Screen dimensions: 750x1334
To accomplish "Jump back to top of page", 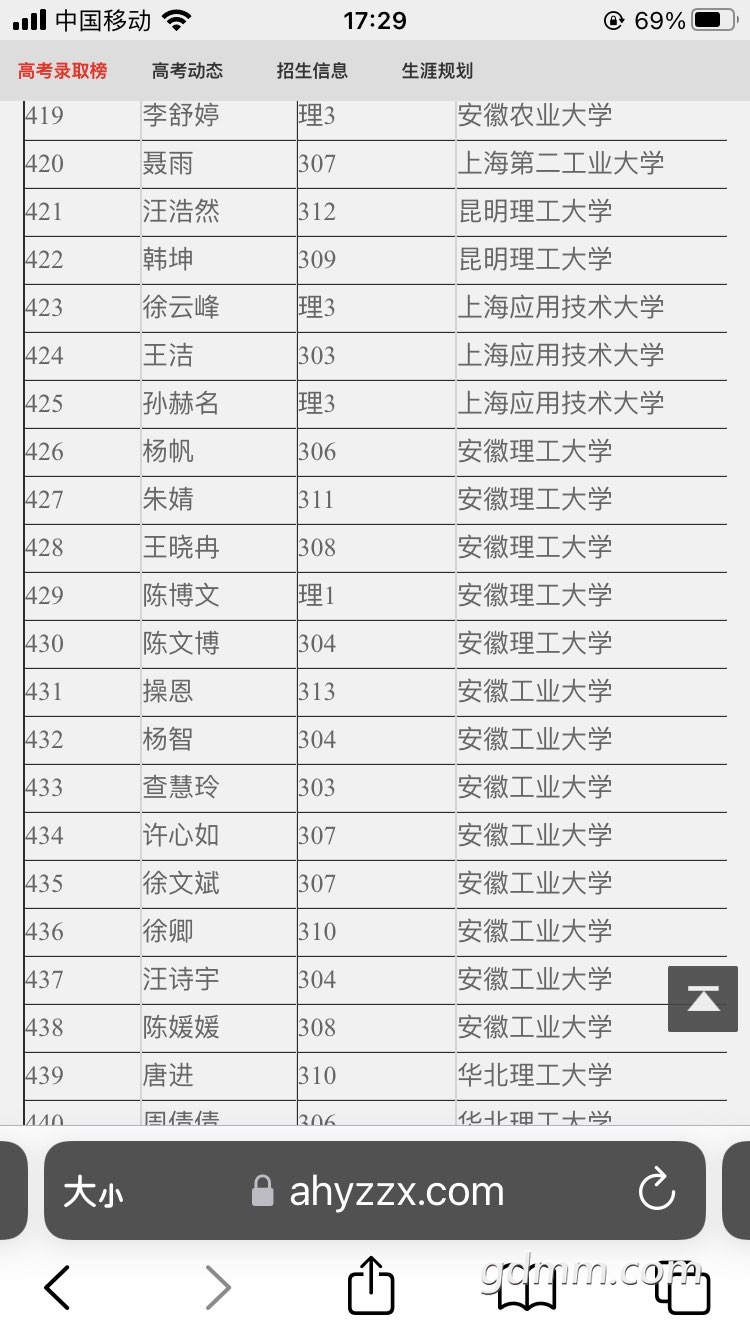I will [702, 998].
